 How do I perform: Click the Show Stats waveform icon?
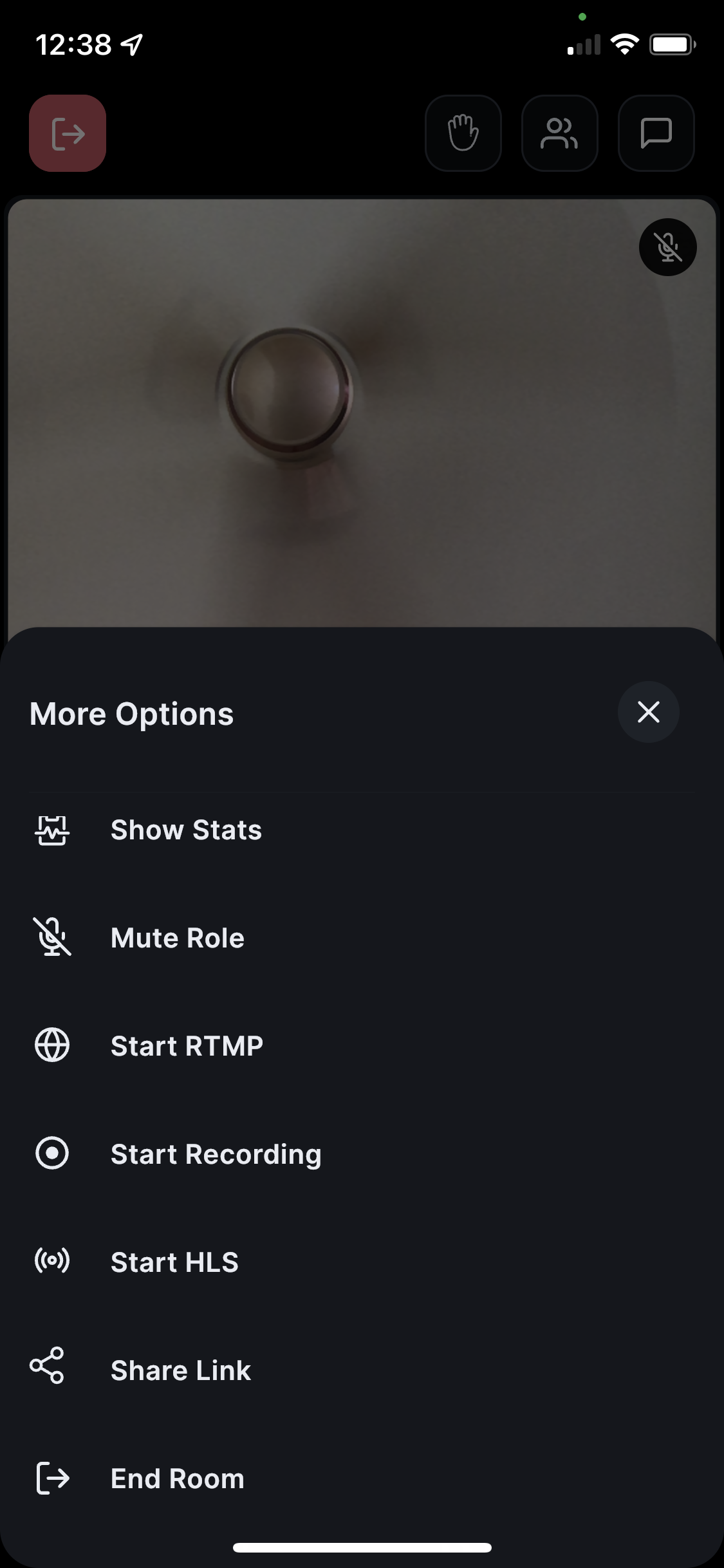(52, 830)
